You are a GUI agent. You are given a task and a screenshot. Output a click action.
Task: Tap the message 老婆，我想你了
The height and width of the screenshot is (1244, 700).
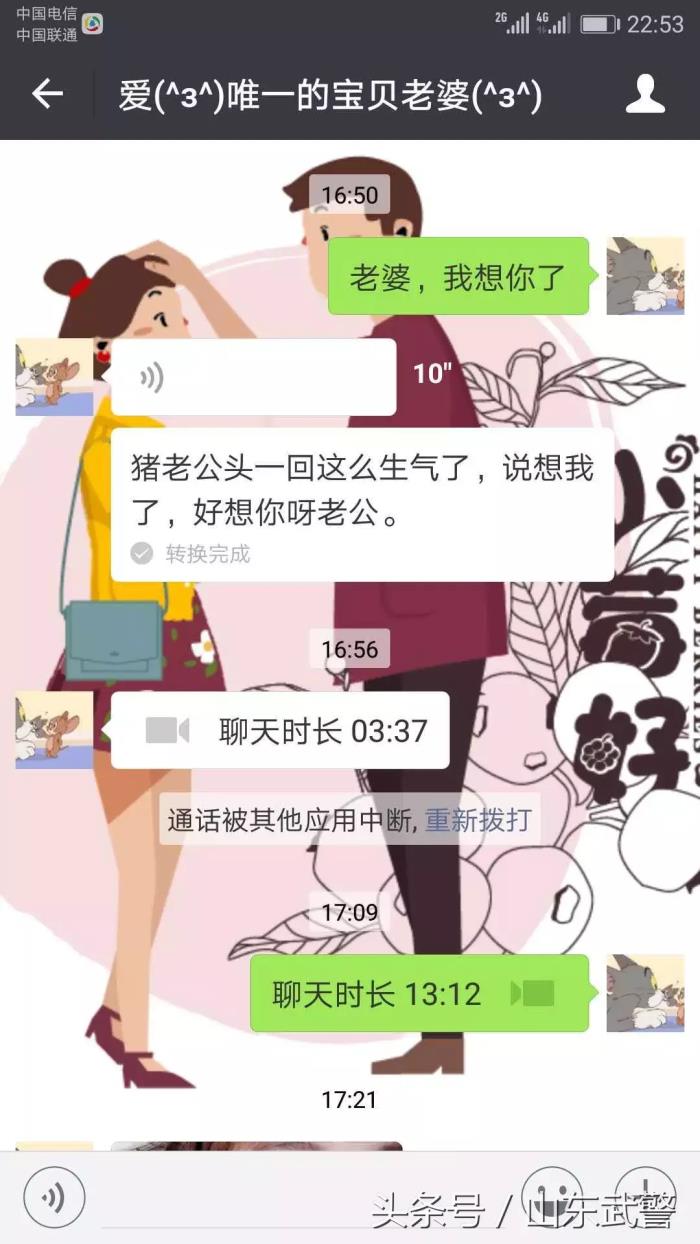458,276
